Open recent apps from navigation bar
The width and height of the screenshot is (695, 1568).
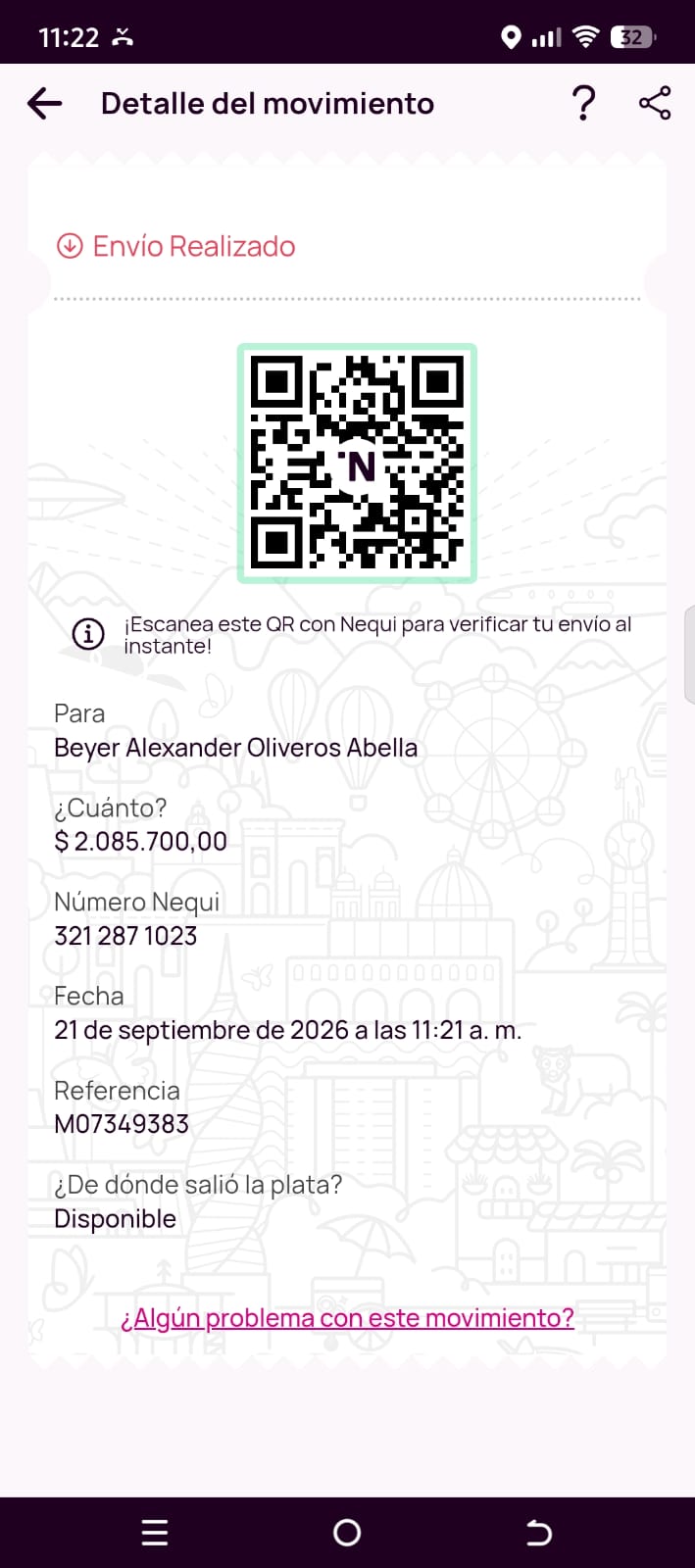[155, 1533]
